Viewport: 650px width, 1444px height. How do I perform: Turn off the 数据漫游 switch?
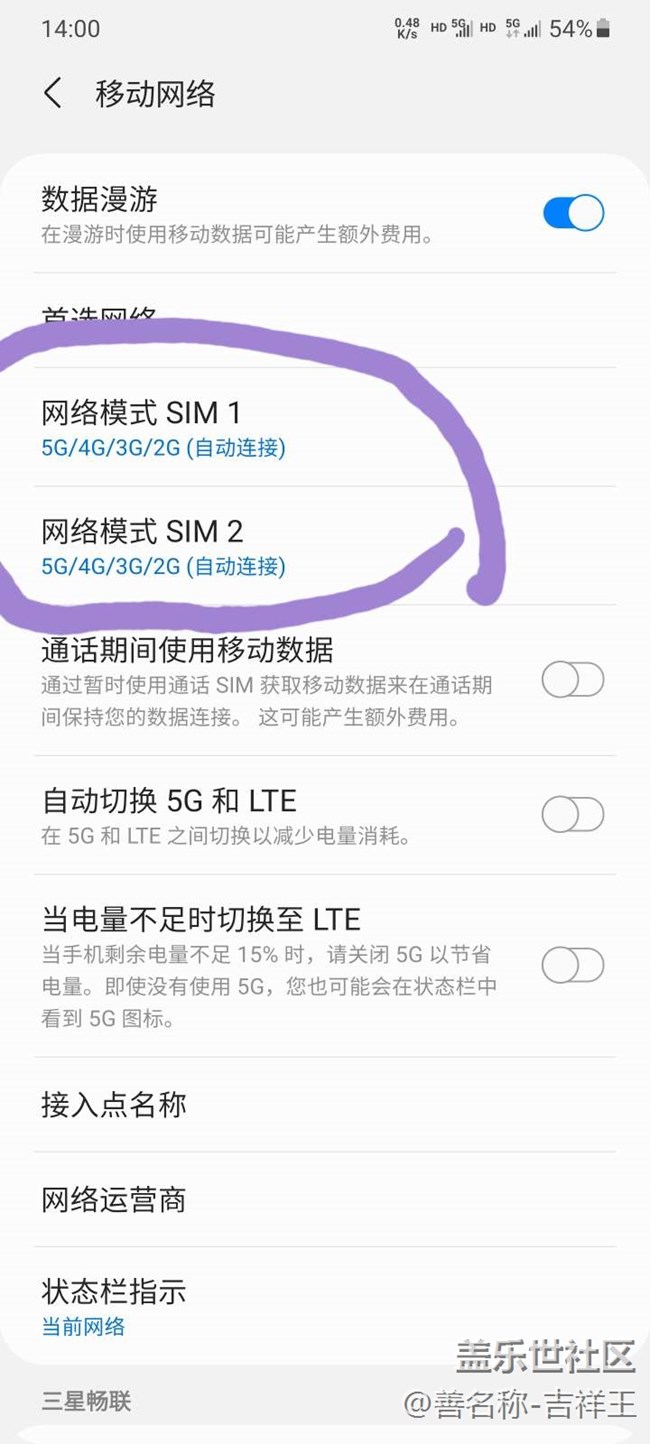coord(573,213)
